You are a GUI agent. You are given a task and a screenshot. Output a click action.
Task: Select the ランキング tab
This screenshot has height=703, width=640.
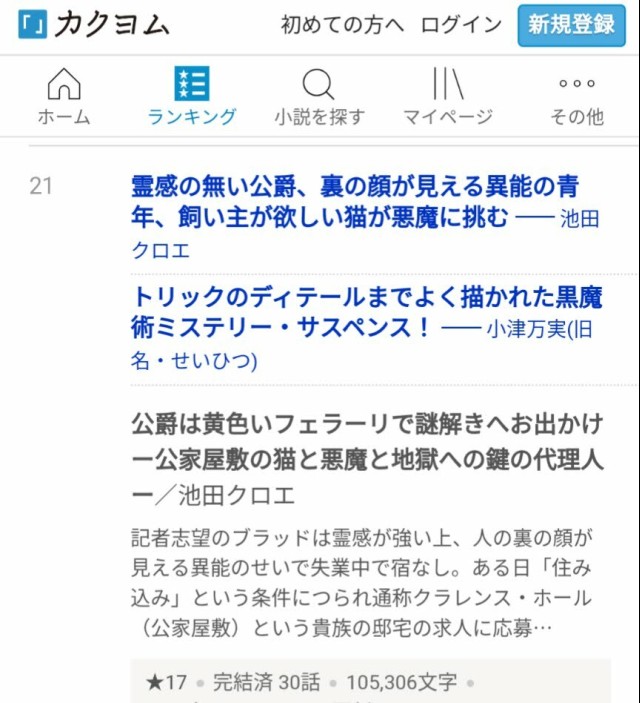click(x=192, y=97)
